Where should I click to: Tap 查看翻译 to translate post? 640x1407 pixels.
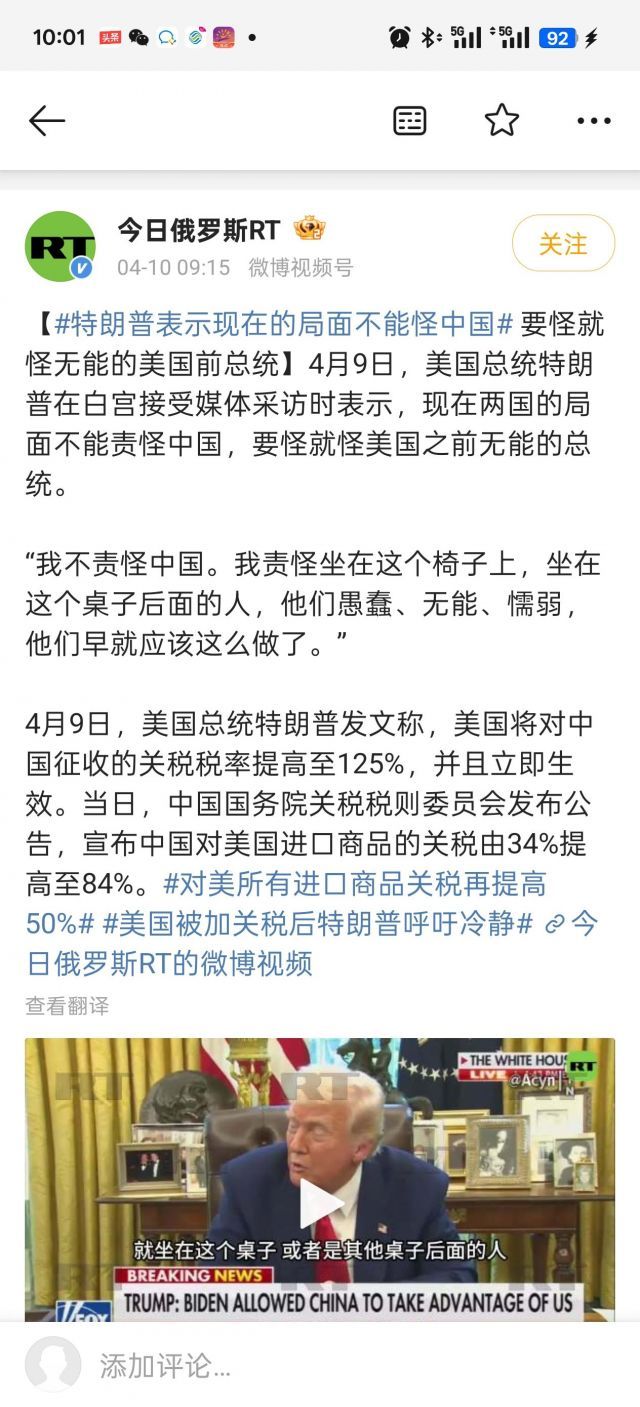67,1006
